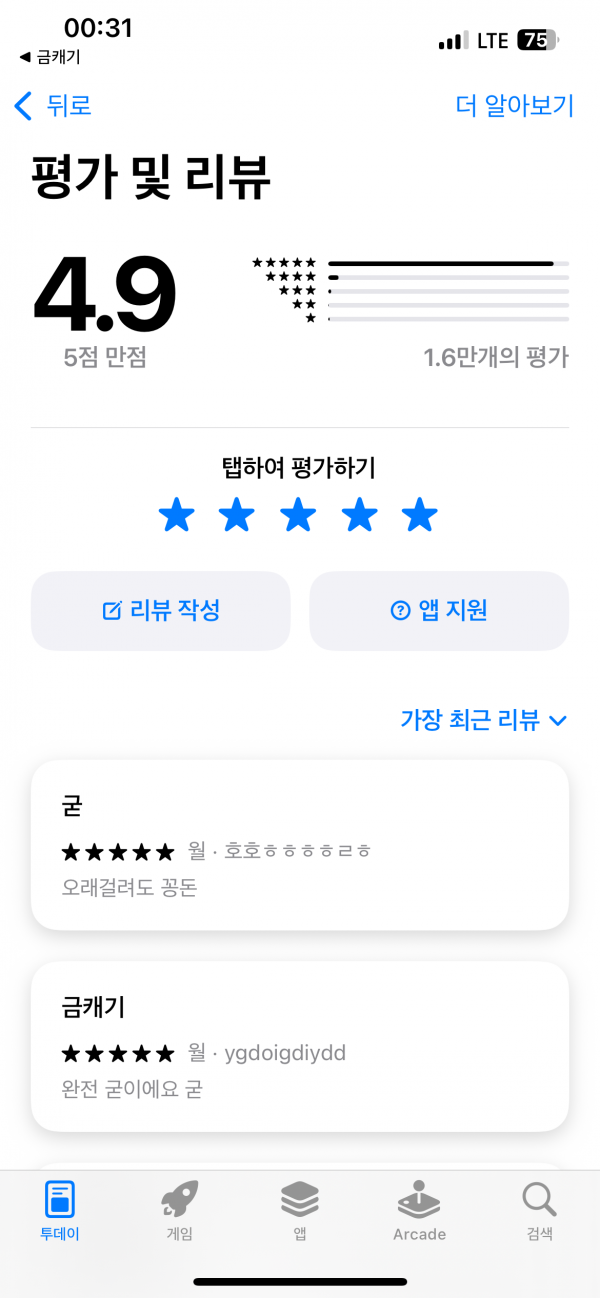Screen dimensions: 600x1298
Task: Open the 더 알아보기 link
Action: click(515, 106)
